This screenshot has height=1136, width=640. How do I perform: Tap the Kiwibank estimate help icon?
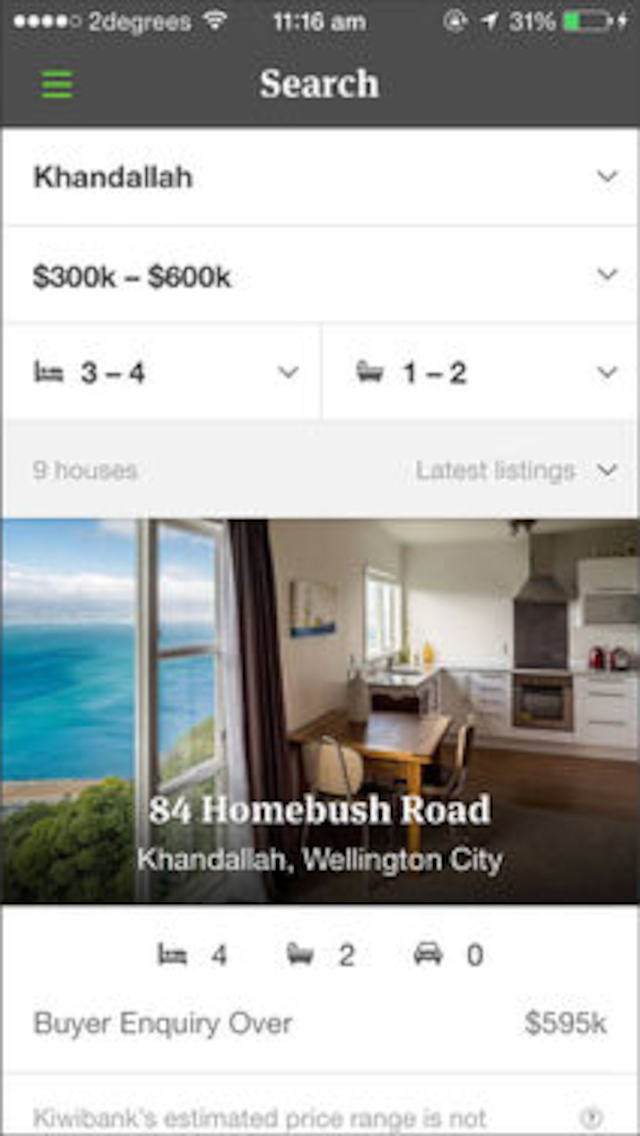tap(593, 1116)
